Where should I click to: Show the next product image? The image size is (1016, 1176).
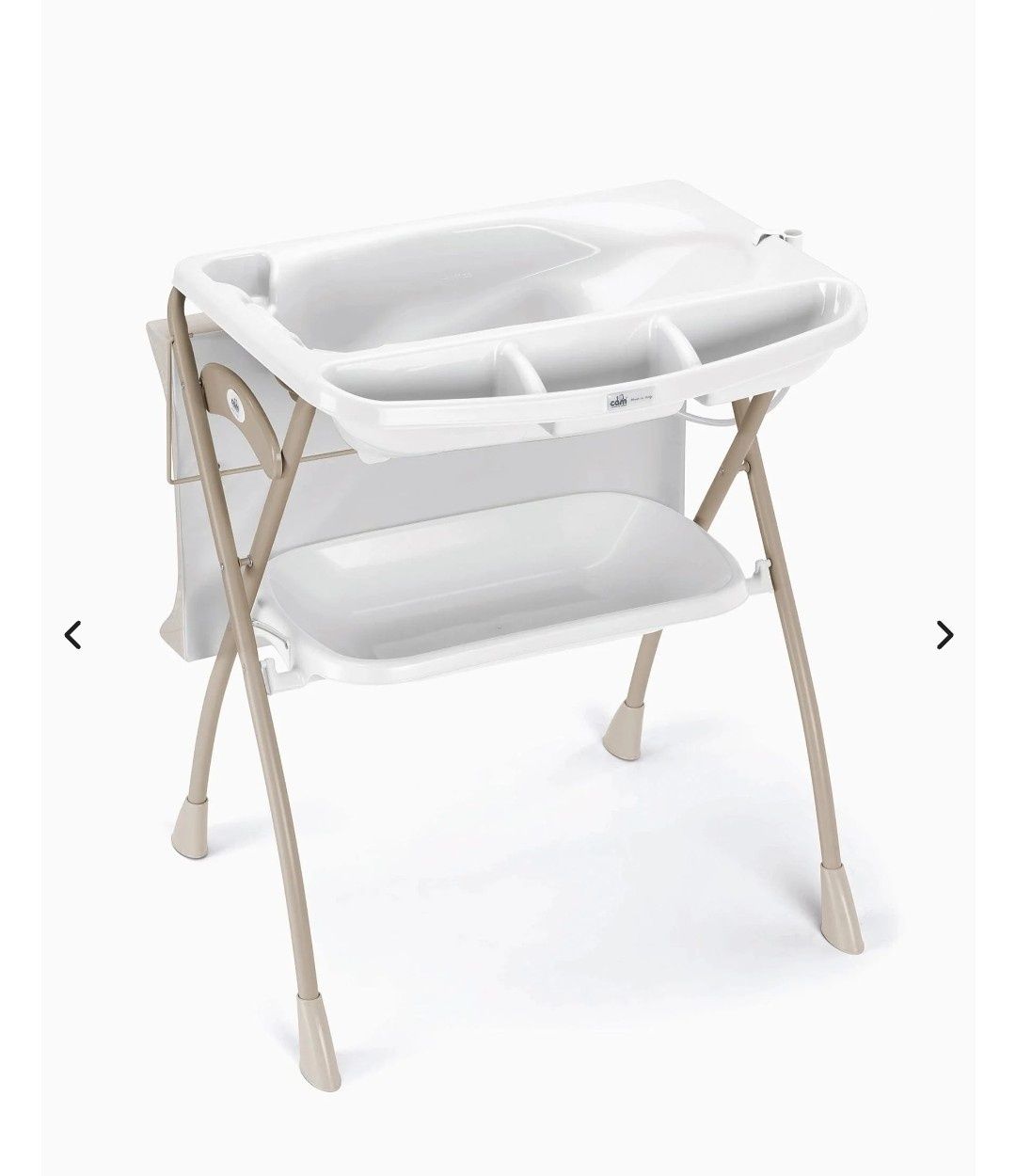[945, 635]
